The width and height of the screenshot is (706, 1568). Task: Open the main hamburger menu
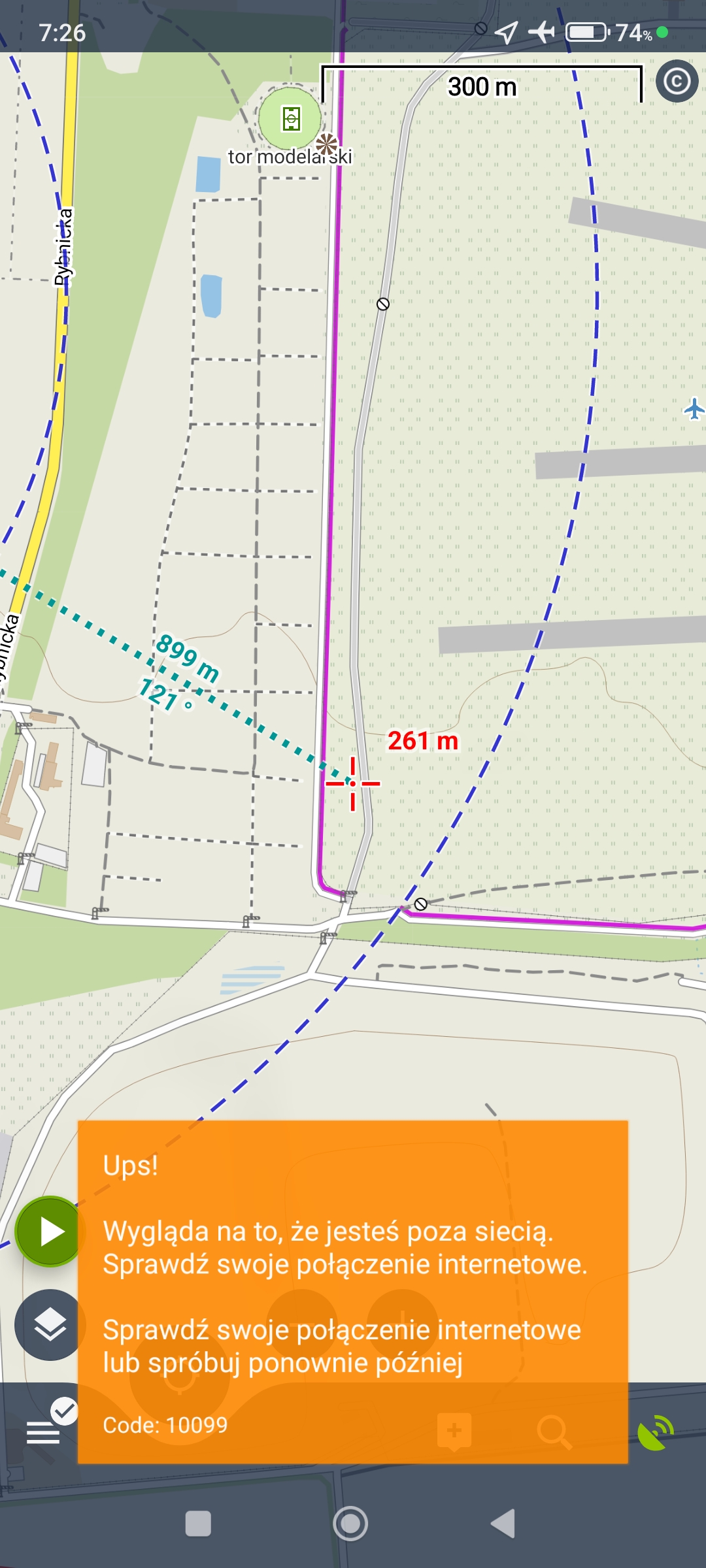click(x=43, y=1432)
